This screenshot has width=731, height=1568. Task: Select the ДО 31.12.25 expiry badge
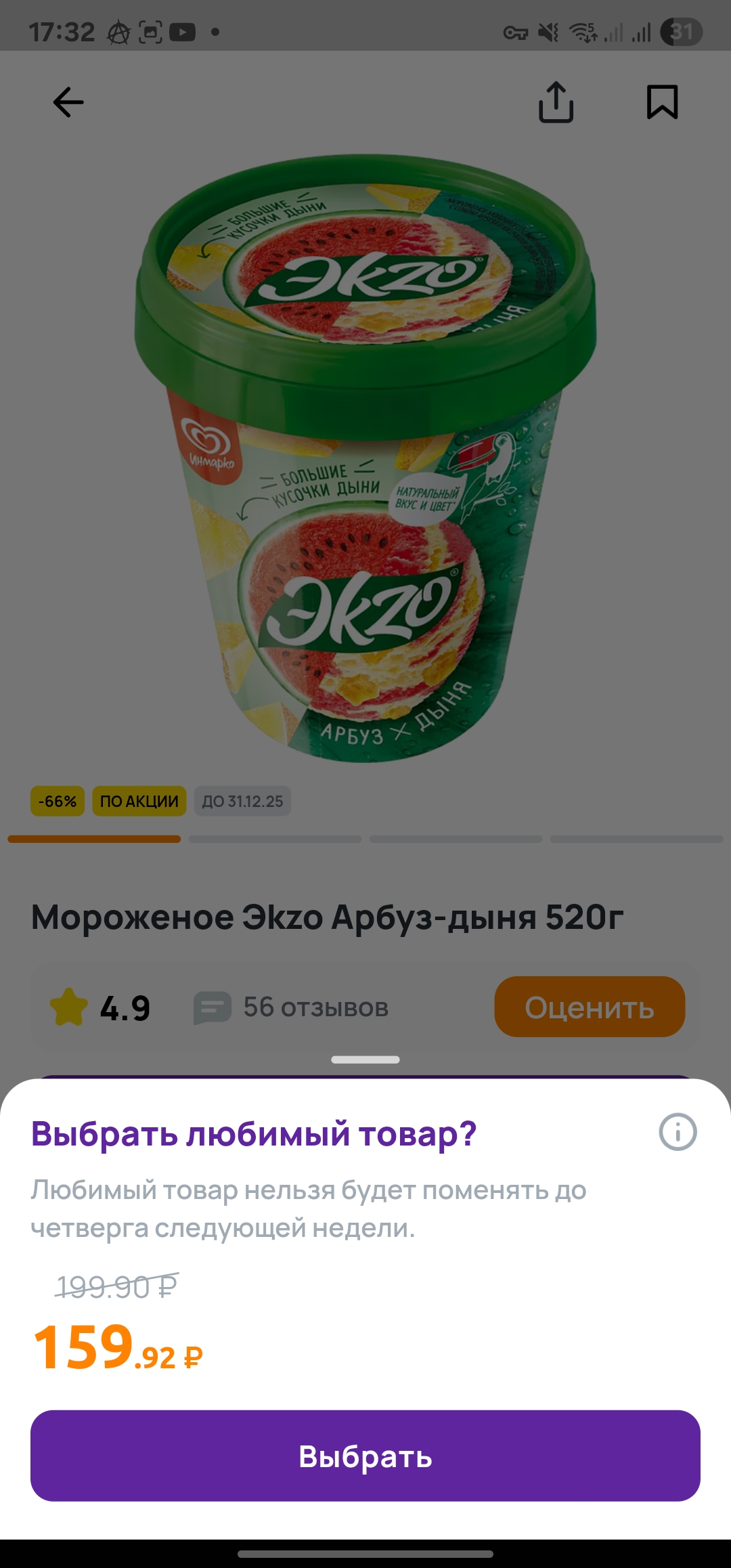[242, 801]
